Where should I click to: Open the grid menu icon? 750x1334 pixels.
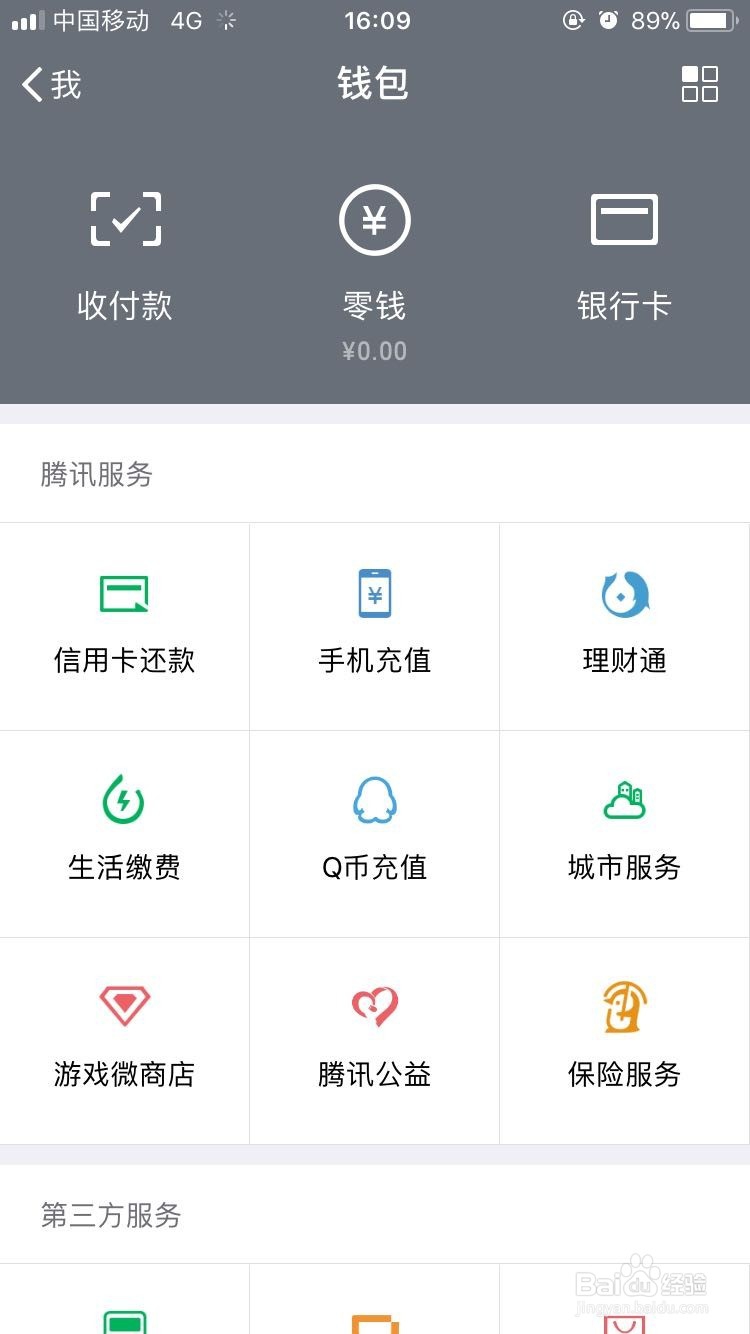click(x=699, y=85)
